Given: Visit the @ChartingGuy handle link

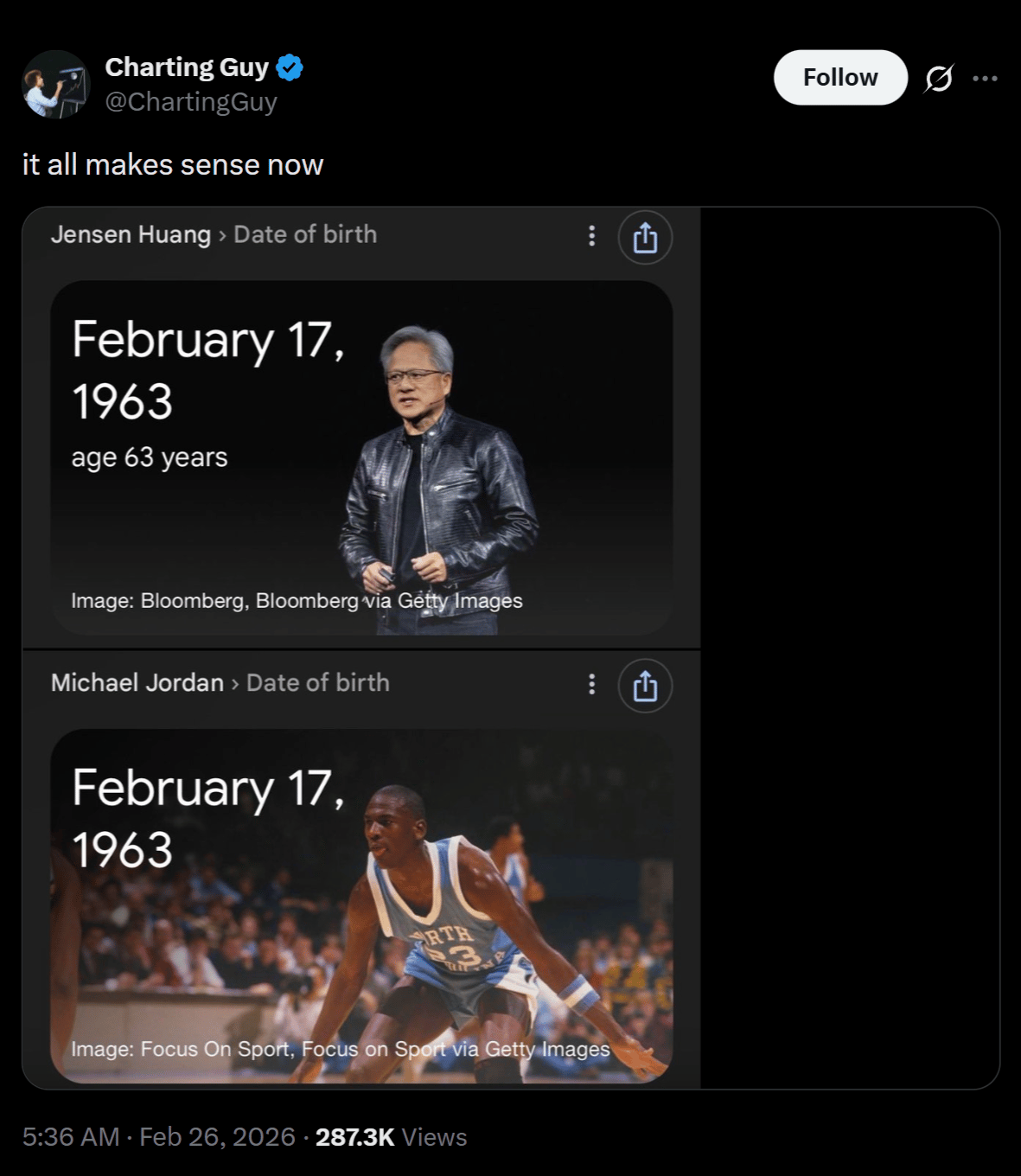Looking at the screenshot, I should 190,102.
